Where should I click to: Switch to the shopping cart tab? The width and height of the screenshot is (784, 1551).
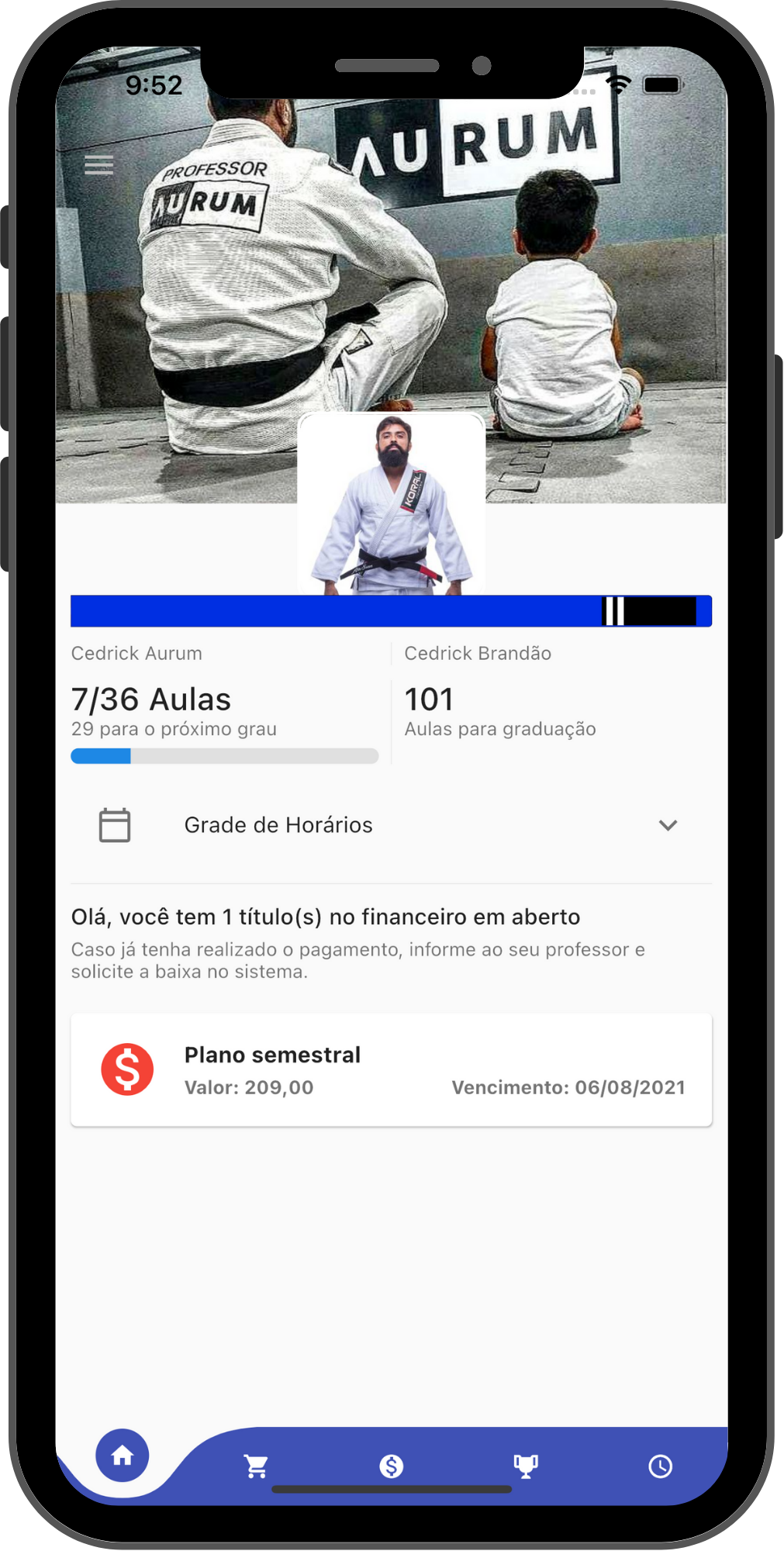point(256,1466)
